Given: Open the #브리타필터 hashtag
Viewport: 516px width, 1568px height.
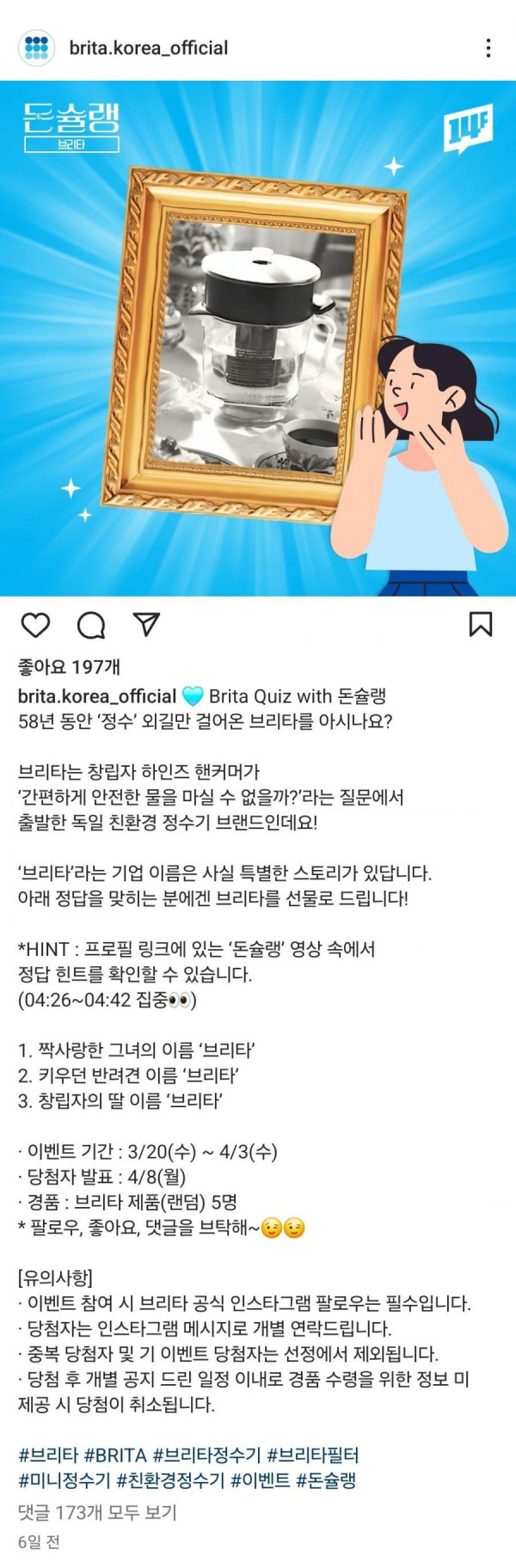Looking at the screenshot, I should point(313,1455).
